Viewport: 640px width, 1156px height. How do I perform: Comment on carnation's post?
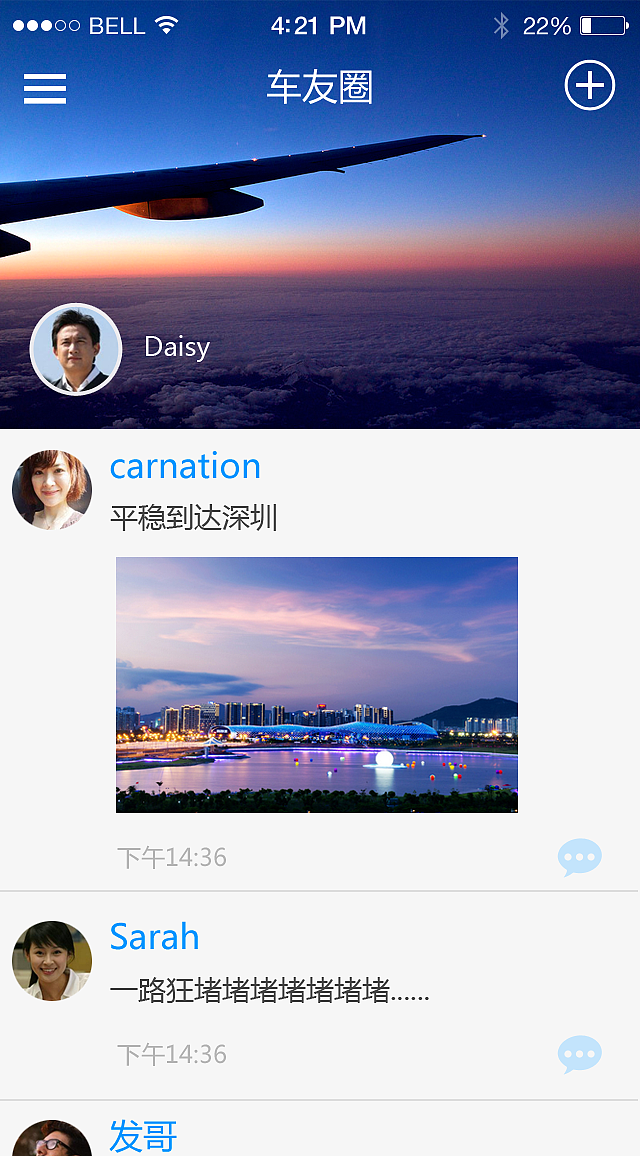click(580, 857)
